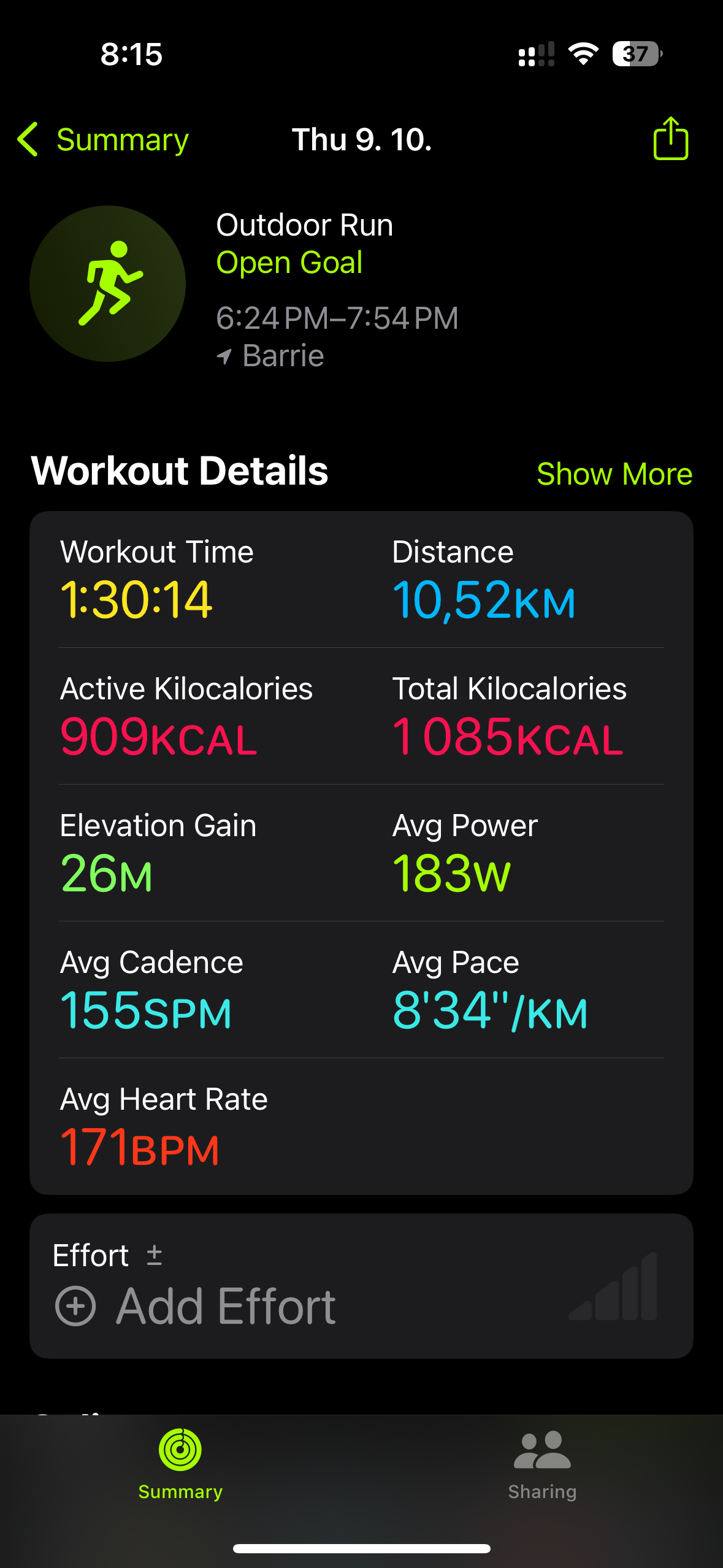The height and width of the screenshot is (1568, 723).
Task: Go back to Summary
Action: [103, 140]
